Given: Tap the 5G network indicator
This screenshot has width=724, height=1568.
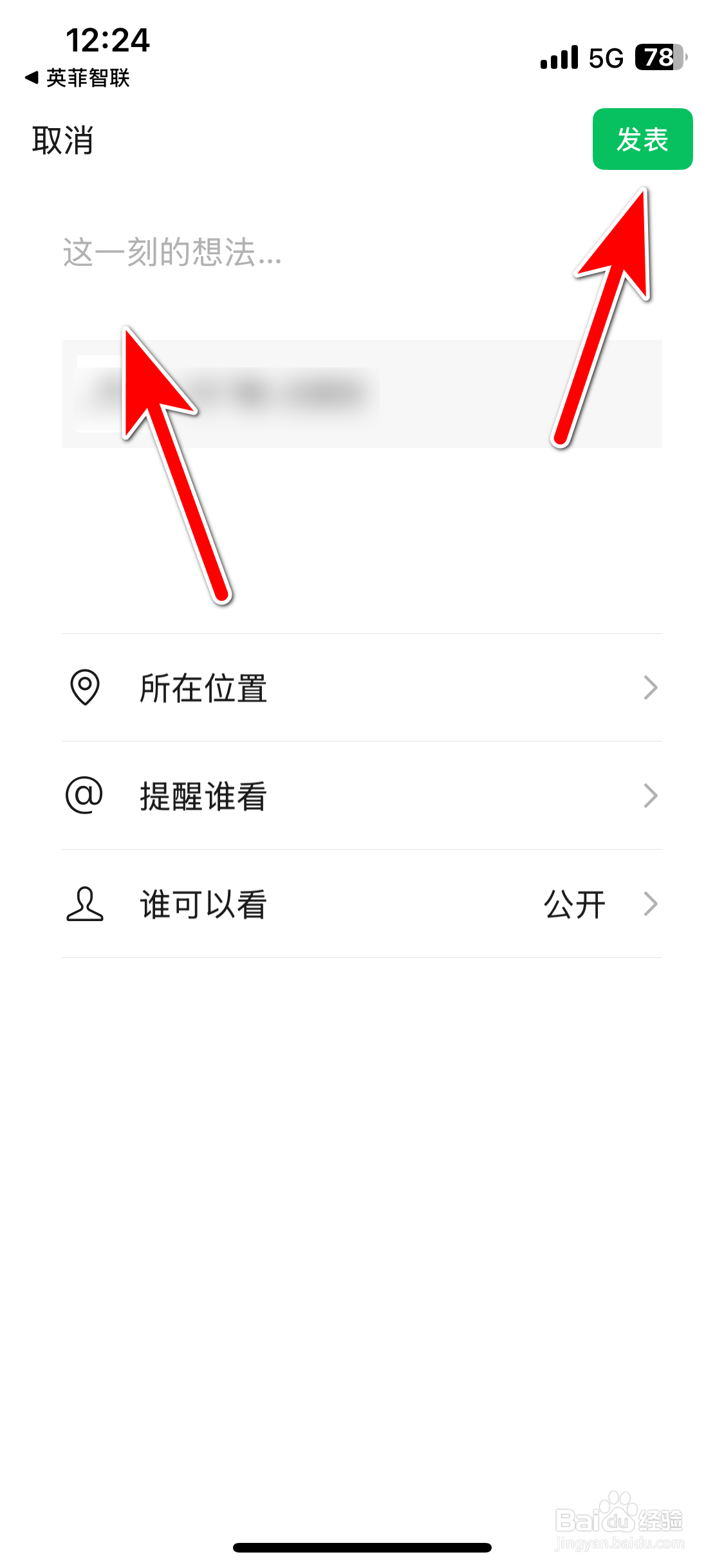Looking at the screenshot, I should 604,58.
